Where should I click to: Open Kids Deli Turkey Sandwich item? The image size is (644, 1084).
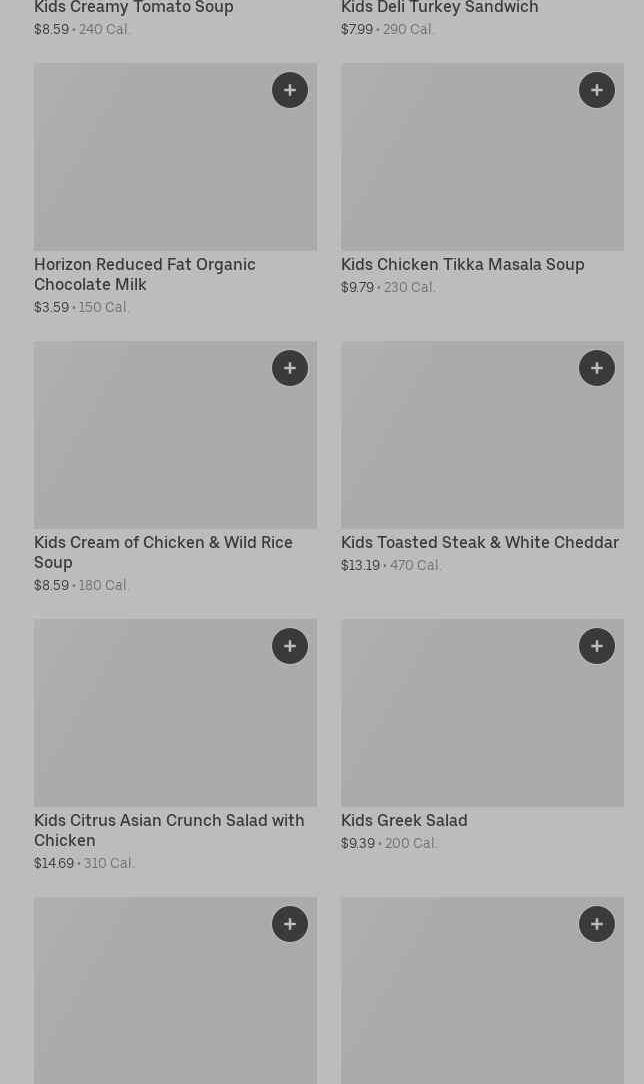(x=439, y=8)
